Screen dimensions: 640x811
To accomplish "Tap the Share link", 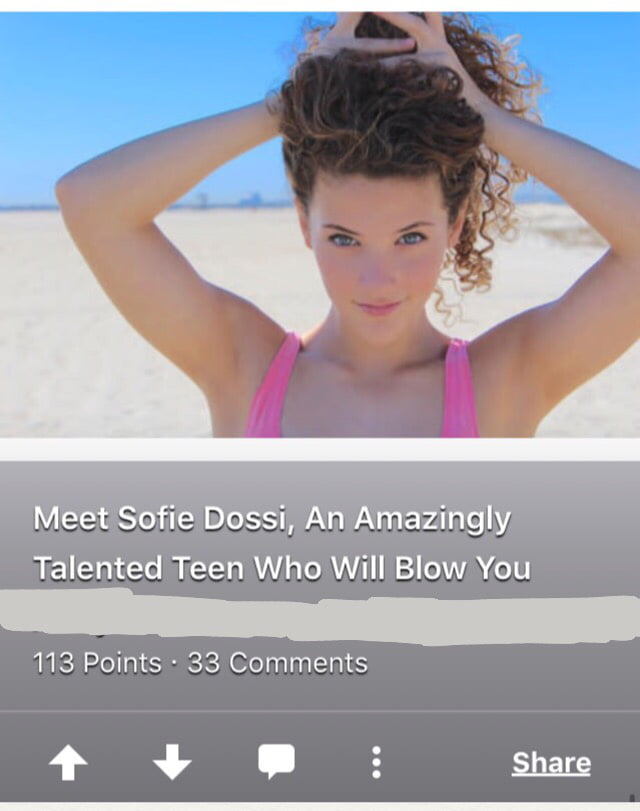I will [x=551, y=763].
